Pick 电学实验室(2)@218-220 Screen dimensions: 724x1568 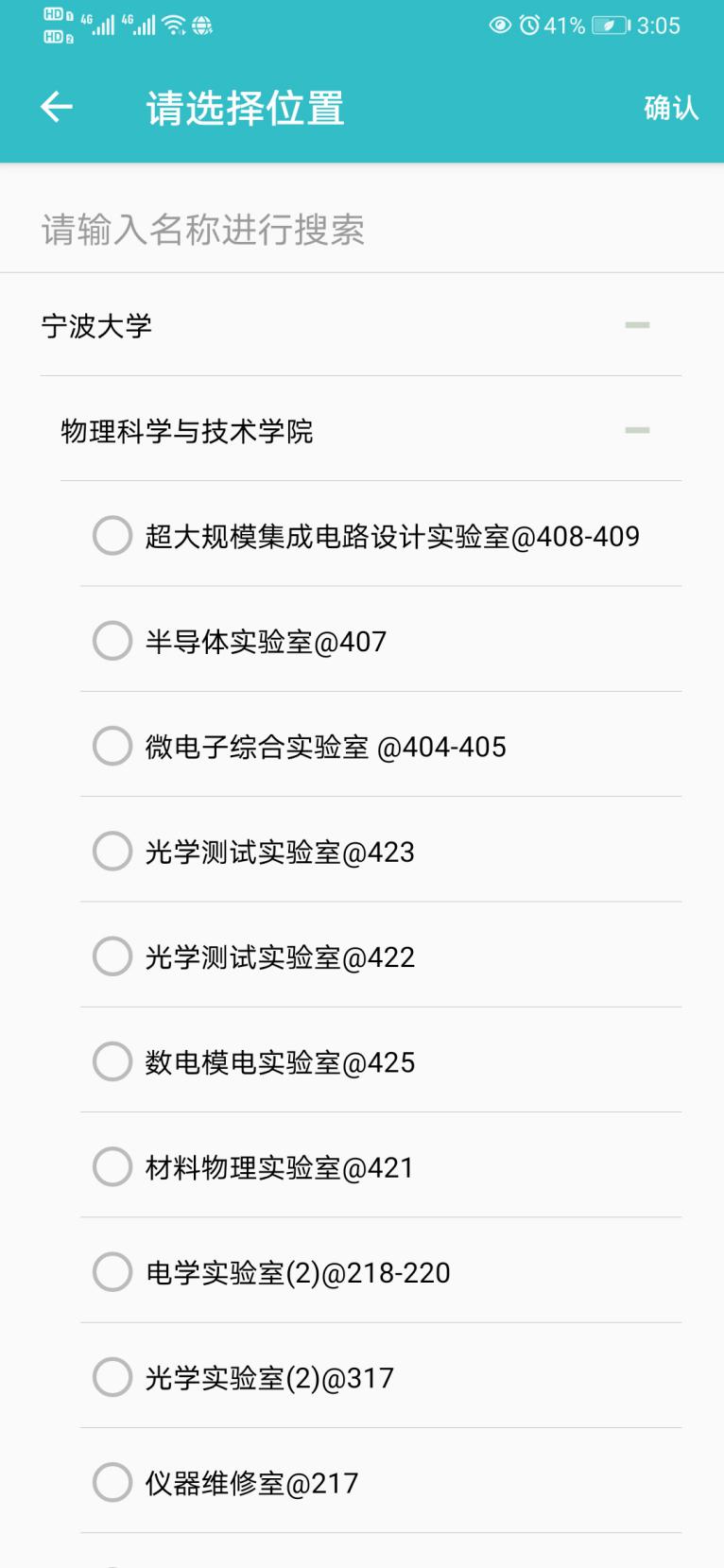[x=112, y=1272]
